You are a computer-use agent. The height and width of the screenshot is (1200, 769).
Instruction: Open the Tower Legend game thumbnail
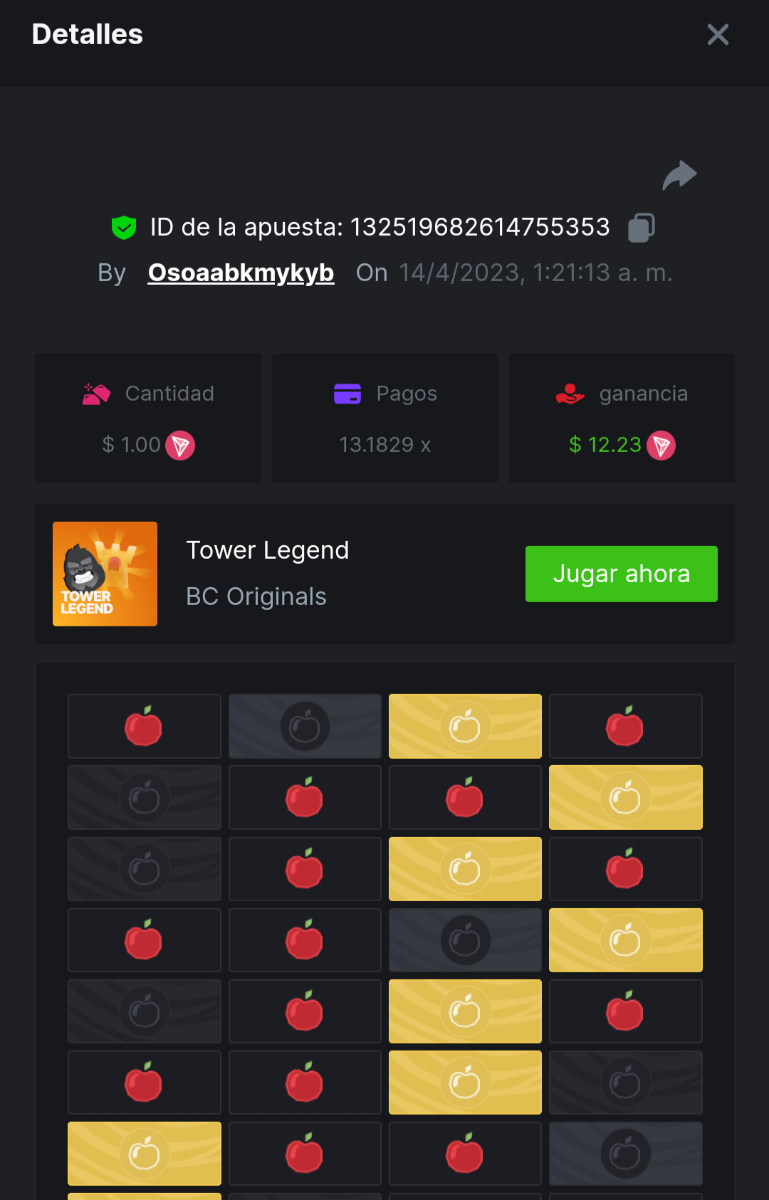(105, 574)
